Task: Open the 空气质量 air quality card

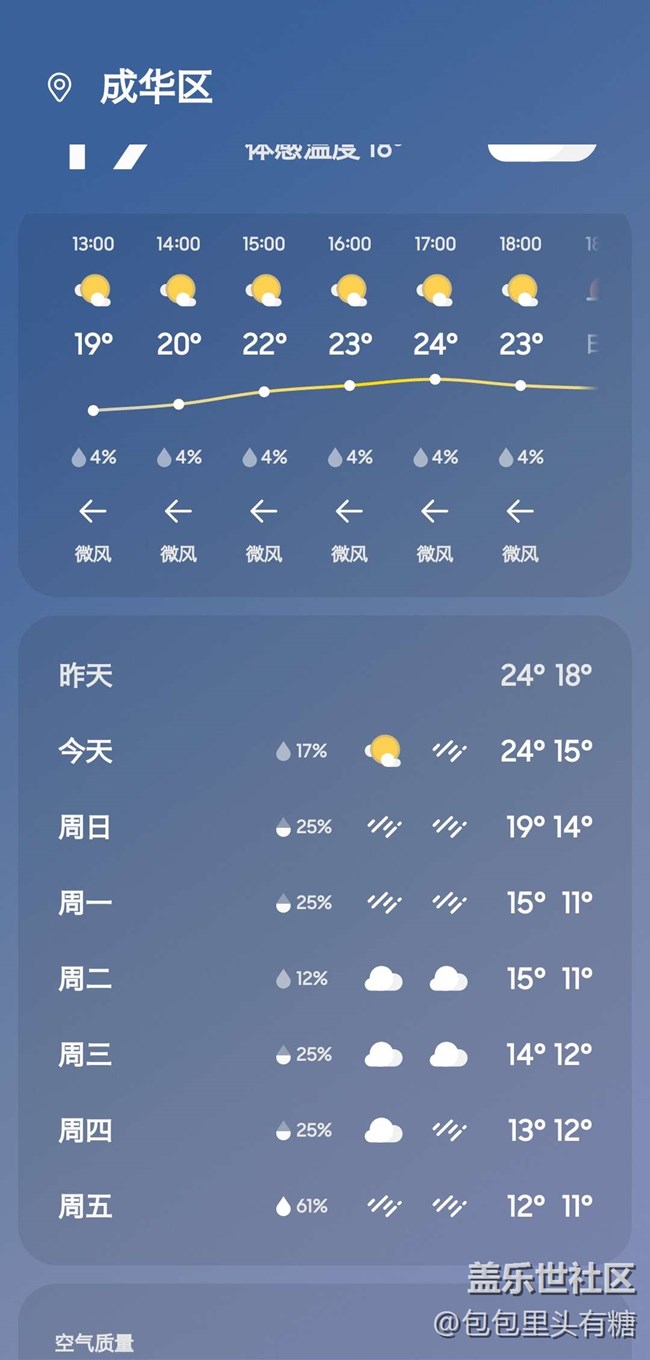Action: point(95,1342)
